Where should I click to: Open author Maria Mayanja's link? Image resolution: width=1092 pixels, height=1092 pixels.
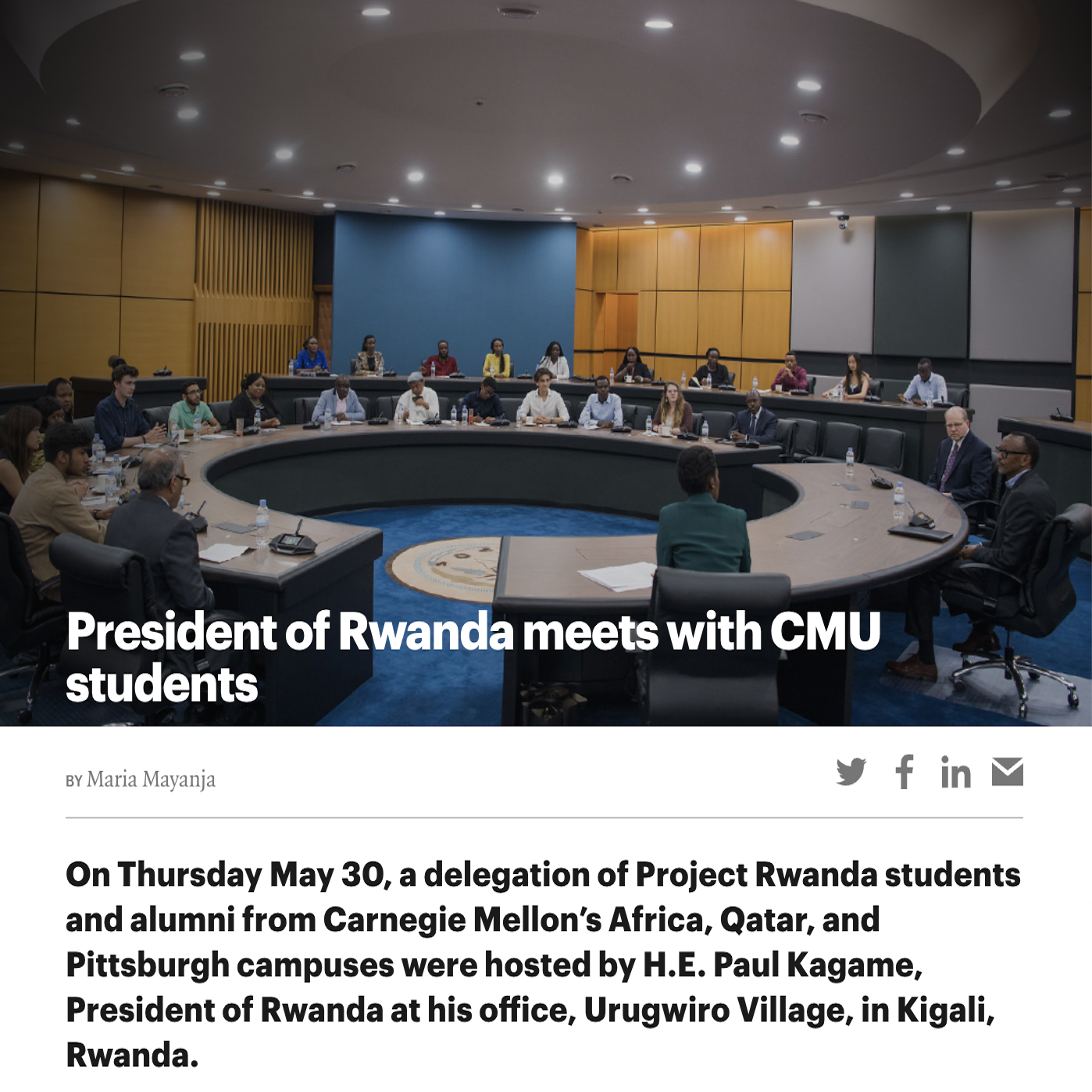pos(151,779)
